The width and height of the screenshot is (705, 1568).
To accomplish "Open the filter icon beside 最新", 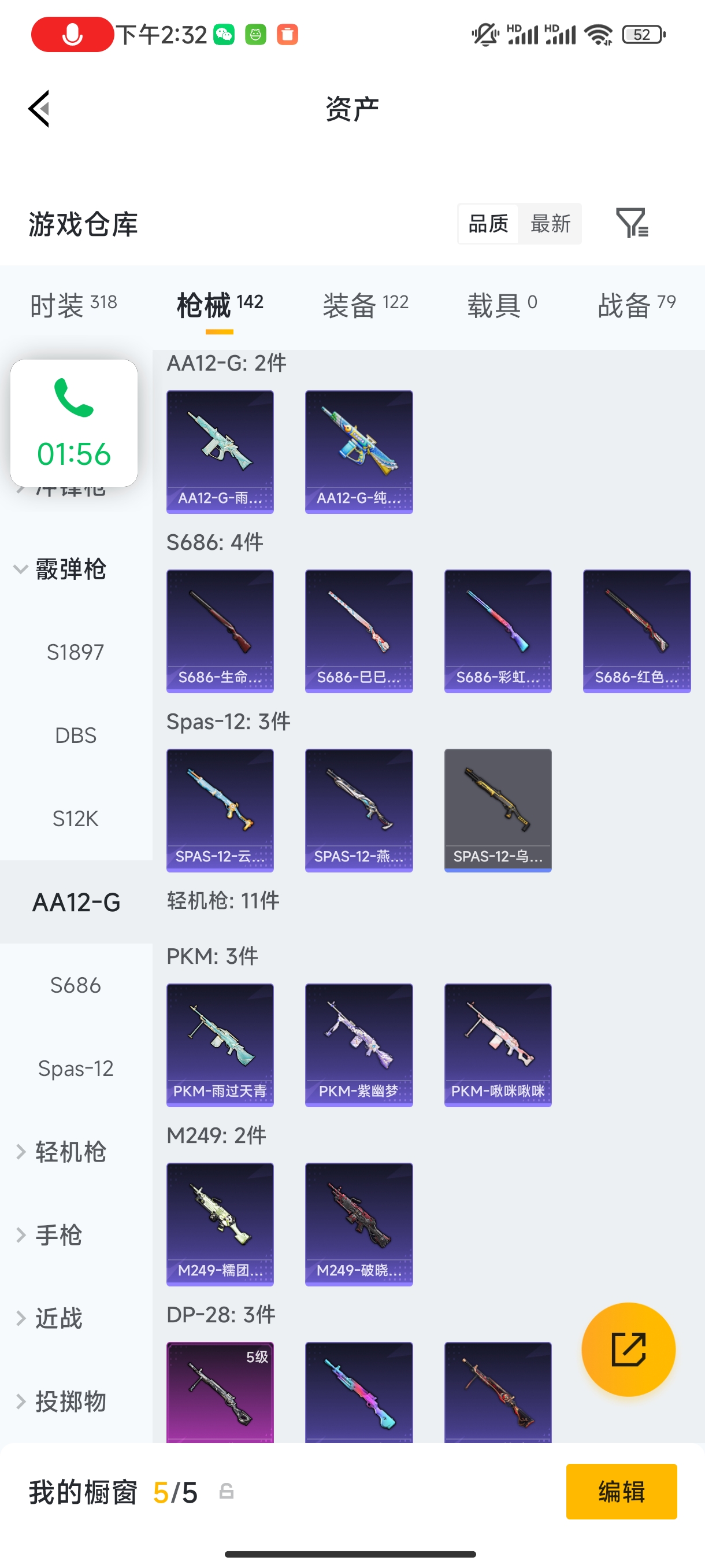I will (x=632, y=223).
